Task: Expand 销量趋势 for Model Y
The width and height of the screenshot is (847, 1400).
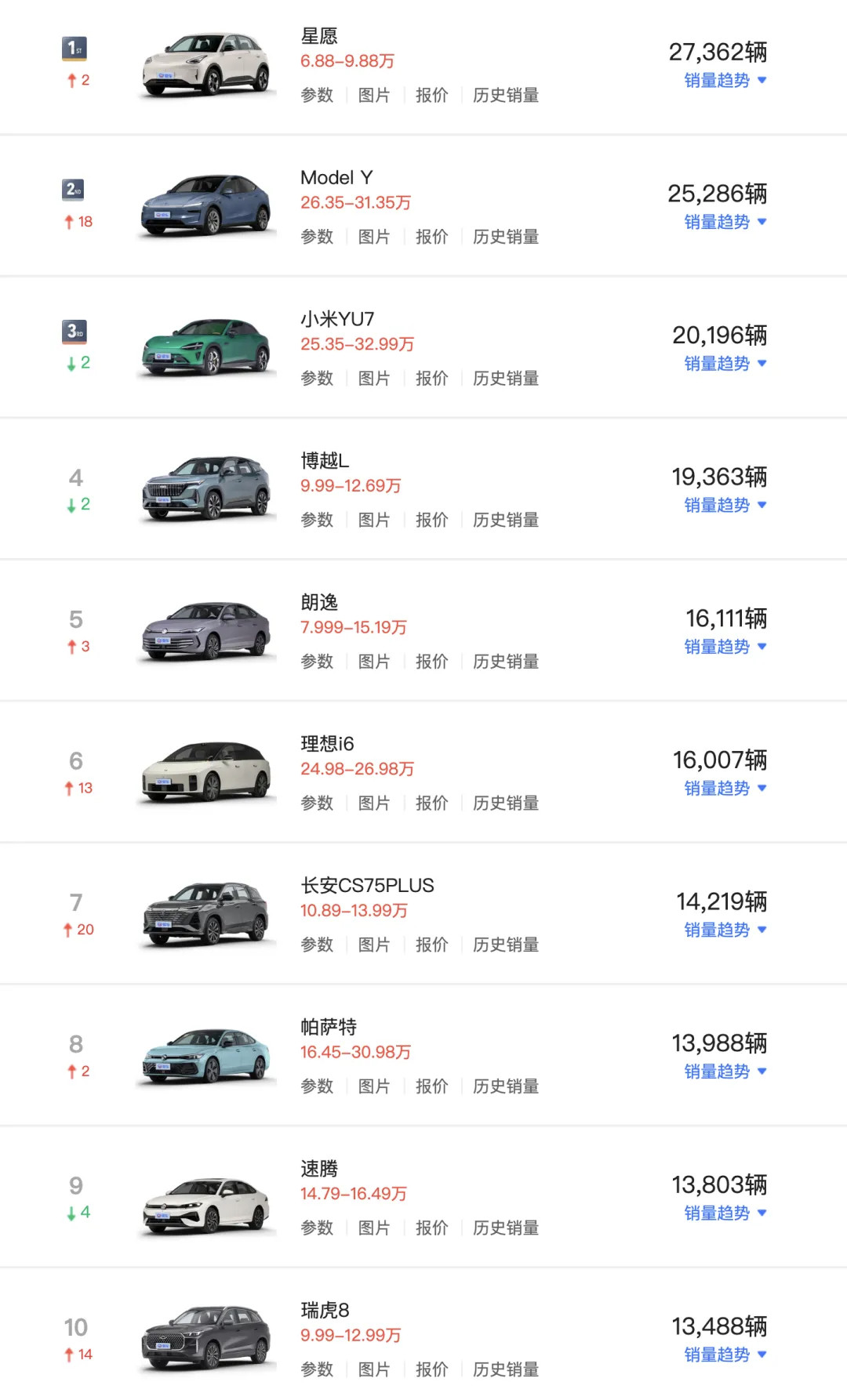Action: pos(718,222)
